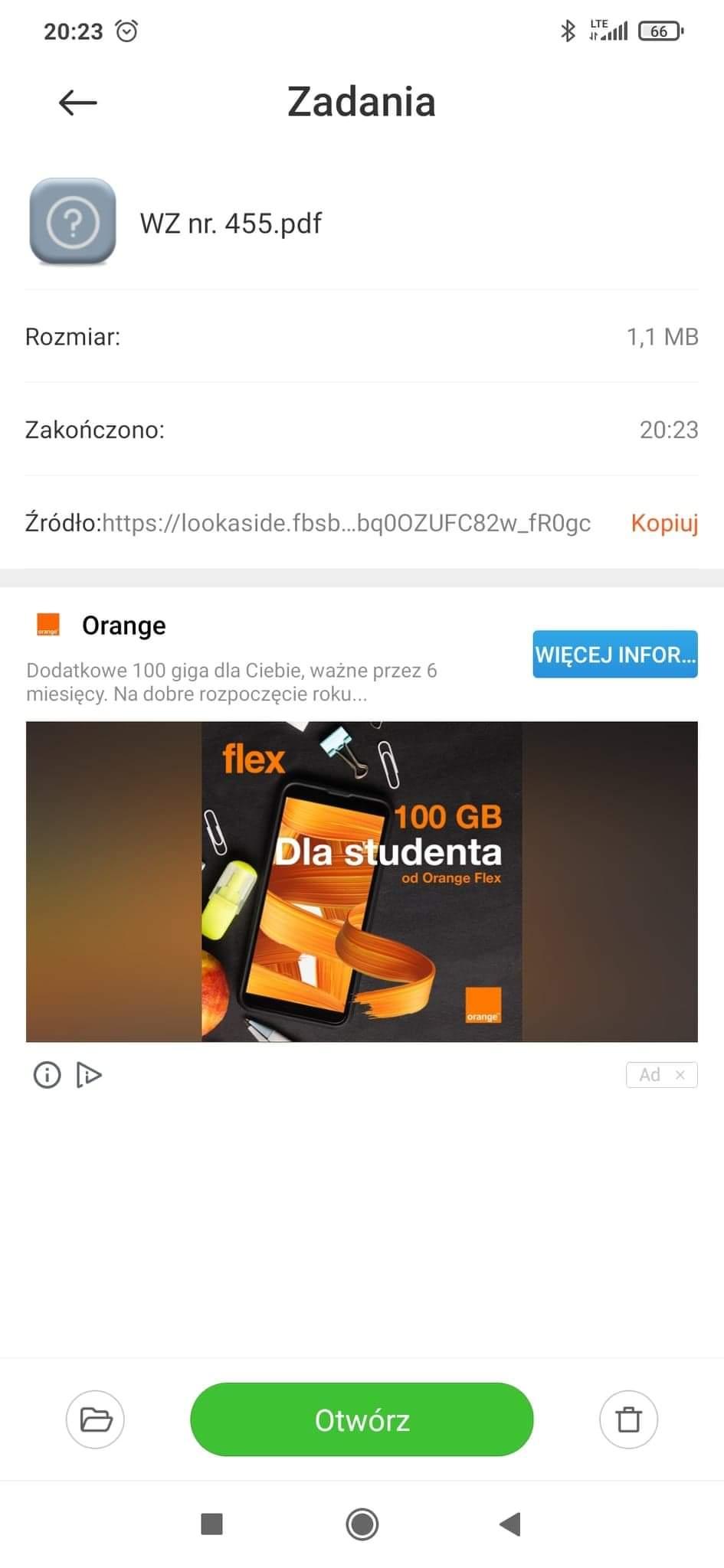
Task: Tap the WIĘCEJ INFOR... button in Orange ad
Action: point(614,655)
